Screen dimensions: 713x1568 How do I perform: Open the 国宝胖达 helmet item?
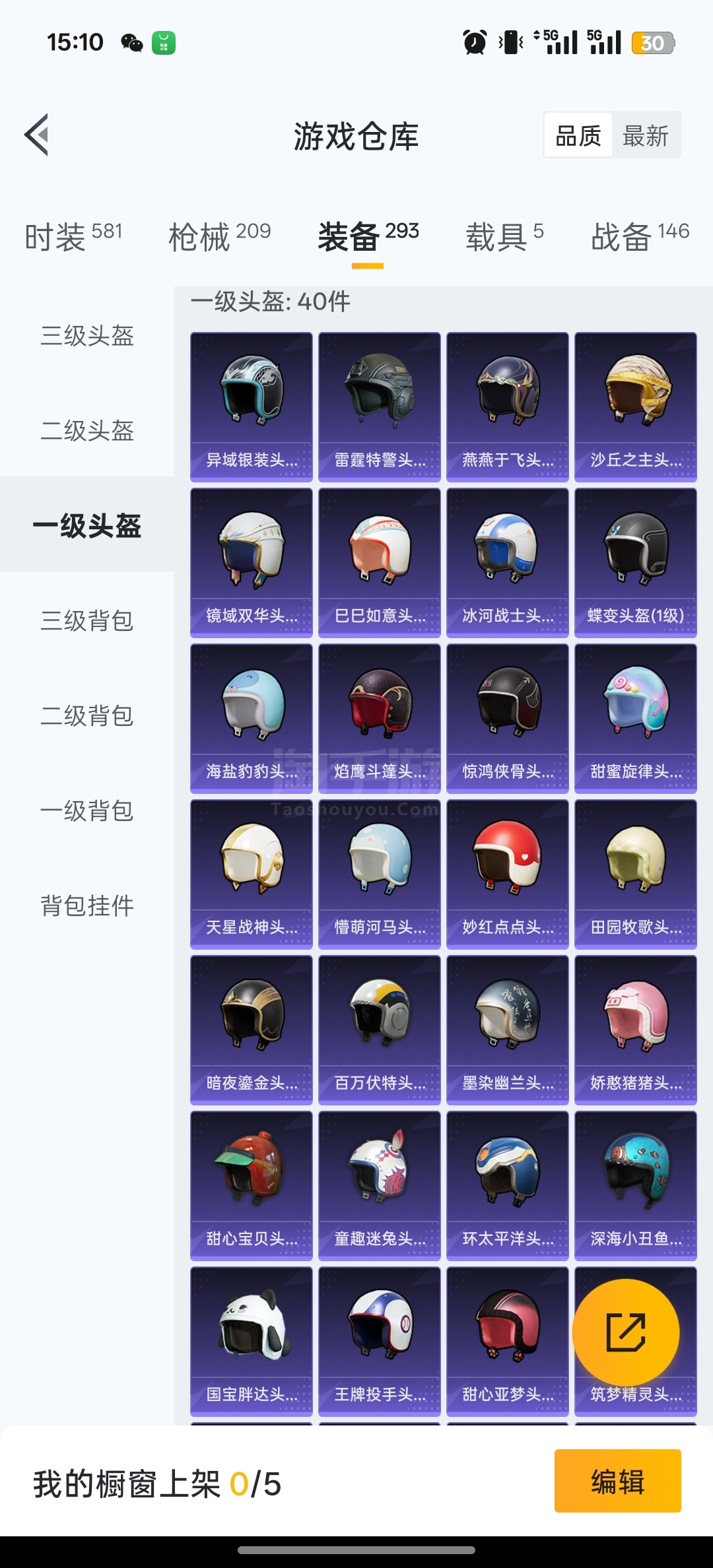(252, 1342)
